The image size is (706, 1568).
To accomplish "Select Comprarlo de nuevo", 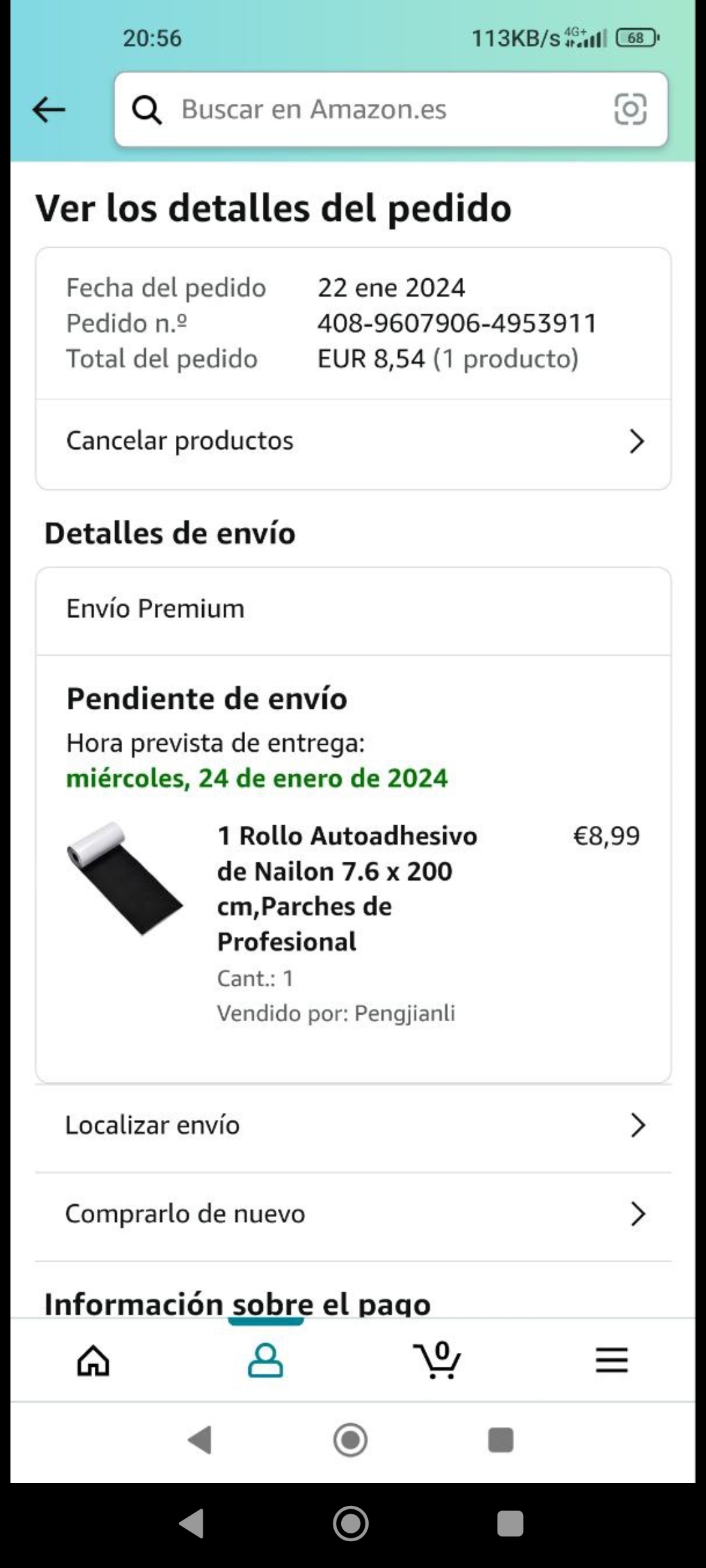I will (x=353, y=1214).
